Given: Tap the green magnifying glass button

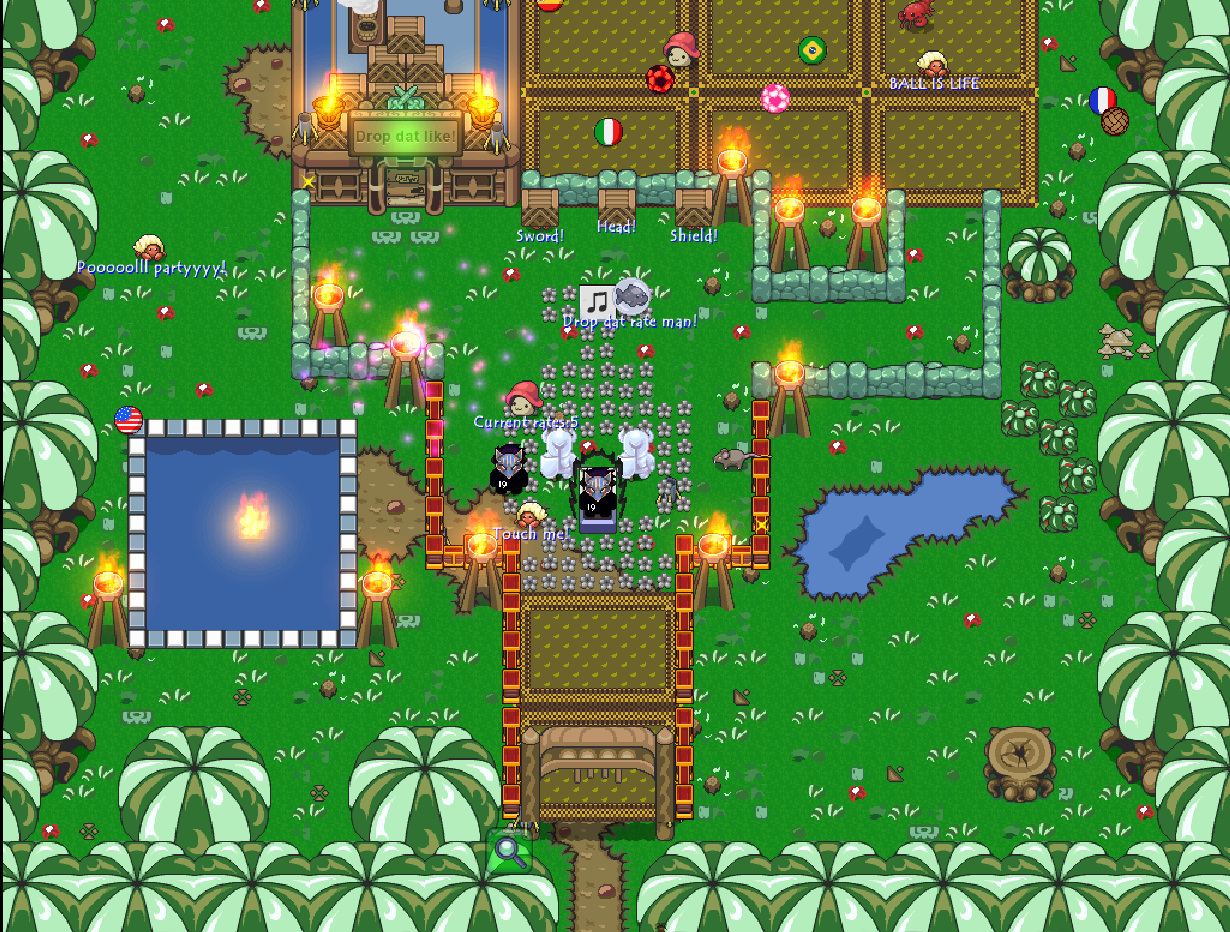Looking at the screenshot, I should [x=509, y=852].
